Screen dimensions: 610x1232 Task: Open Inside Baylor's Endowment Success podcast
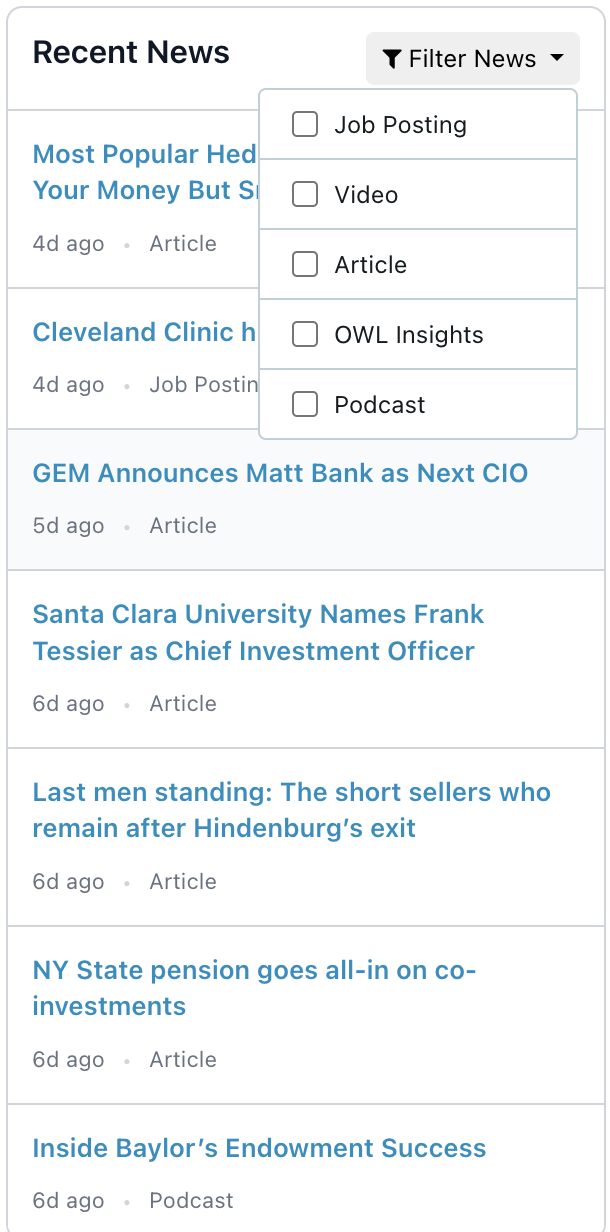(x=259, y=1148)
